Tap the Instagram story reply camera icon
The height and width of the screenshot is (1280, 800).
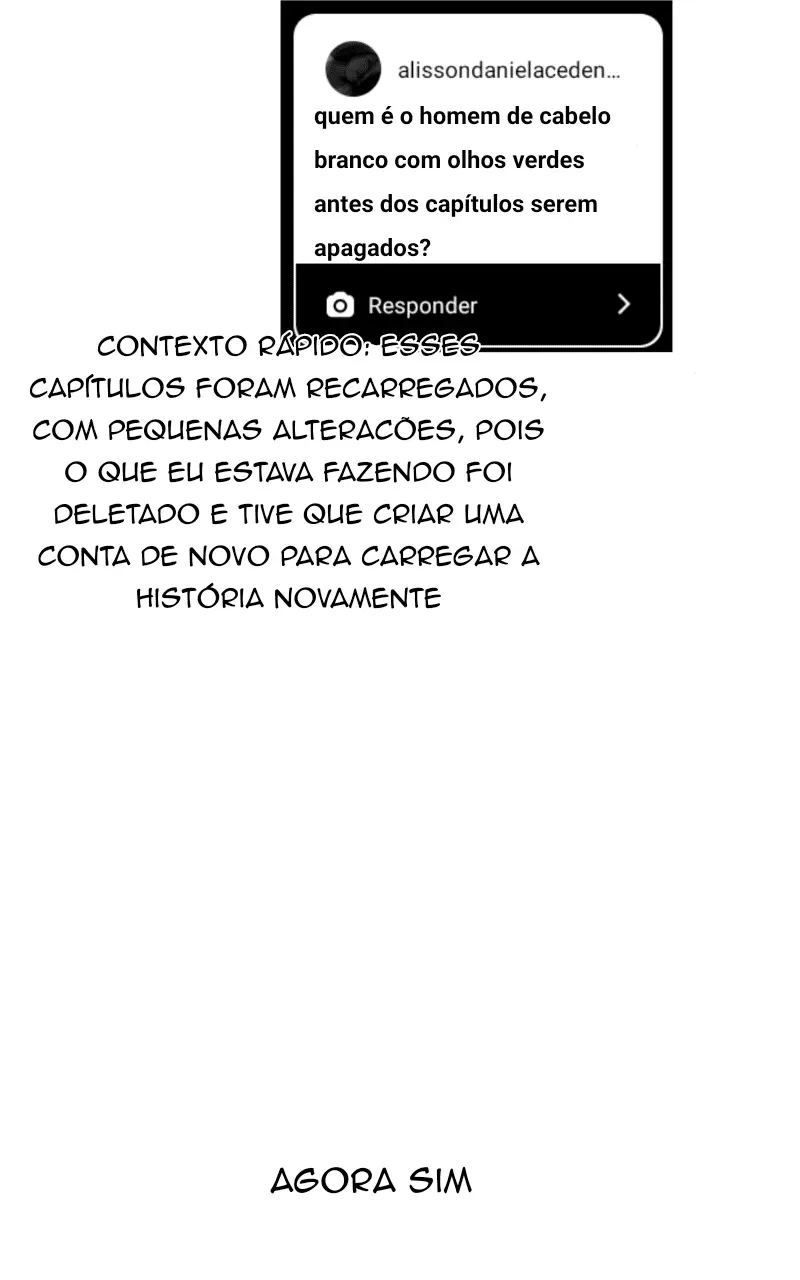(x=340, y=305)
